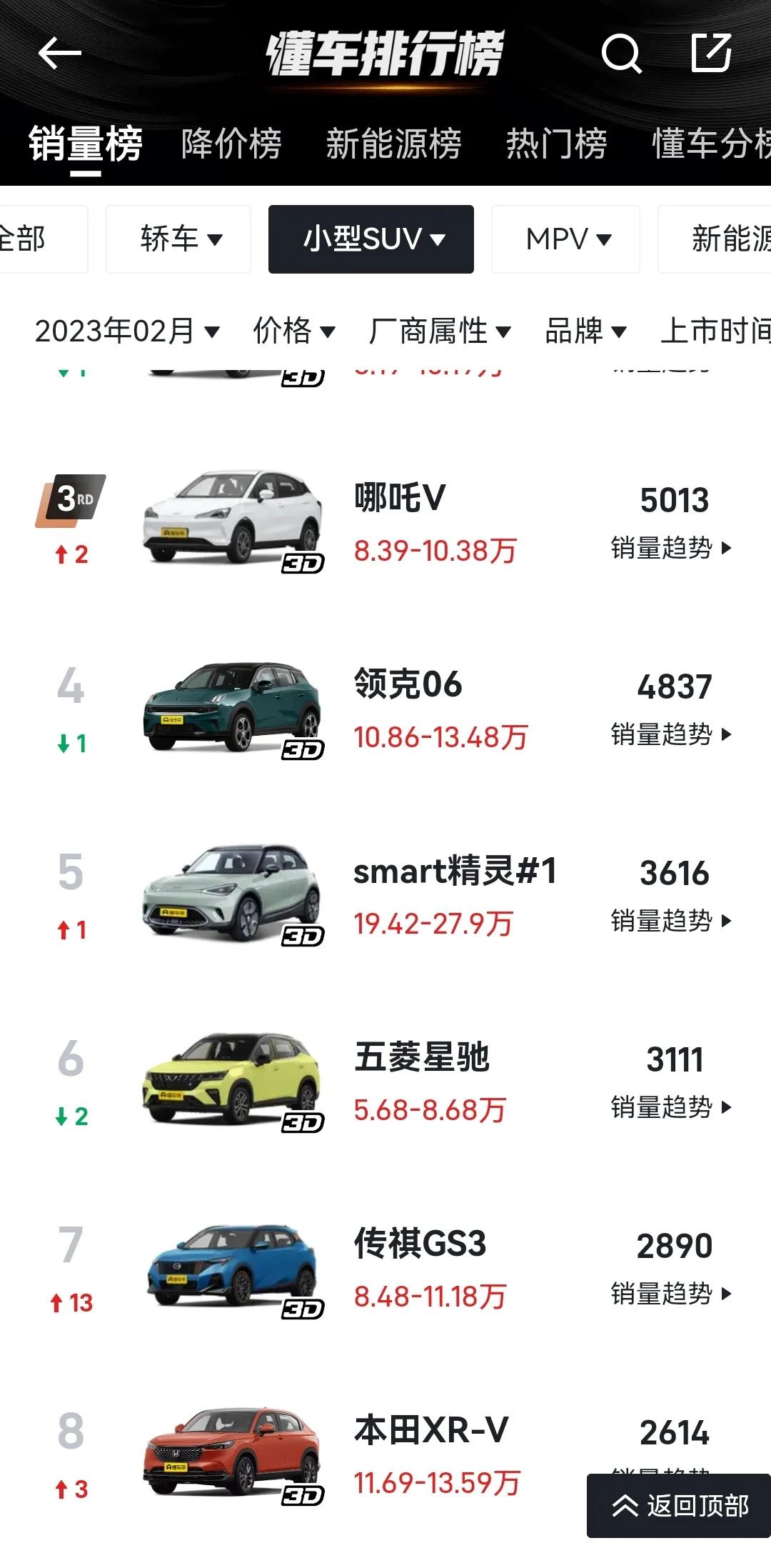Open the 新能源榜 tab

394,144
